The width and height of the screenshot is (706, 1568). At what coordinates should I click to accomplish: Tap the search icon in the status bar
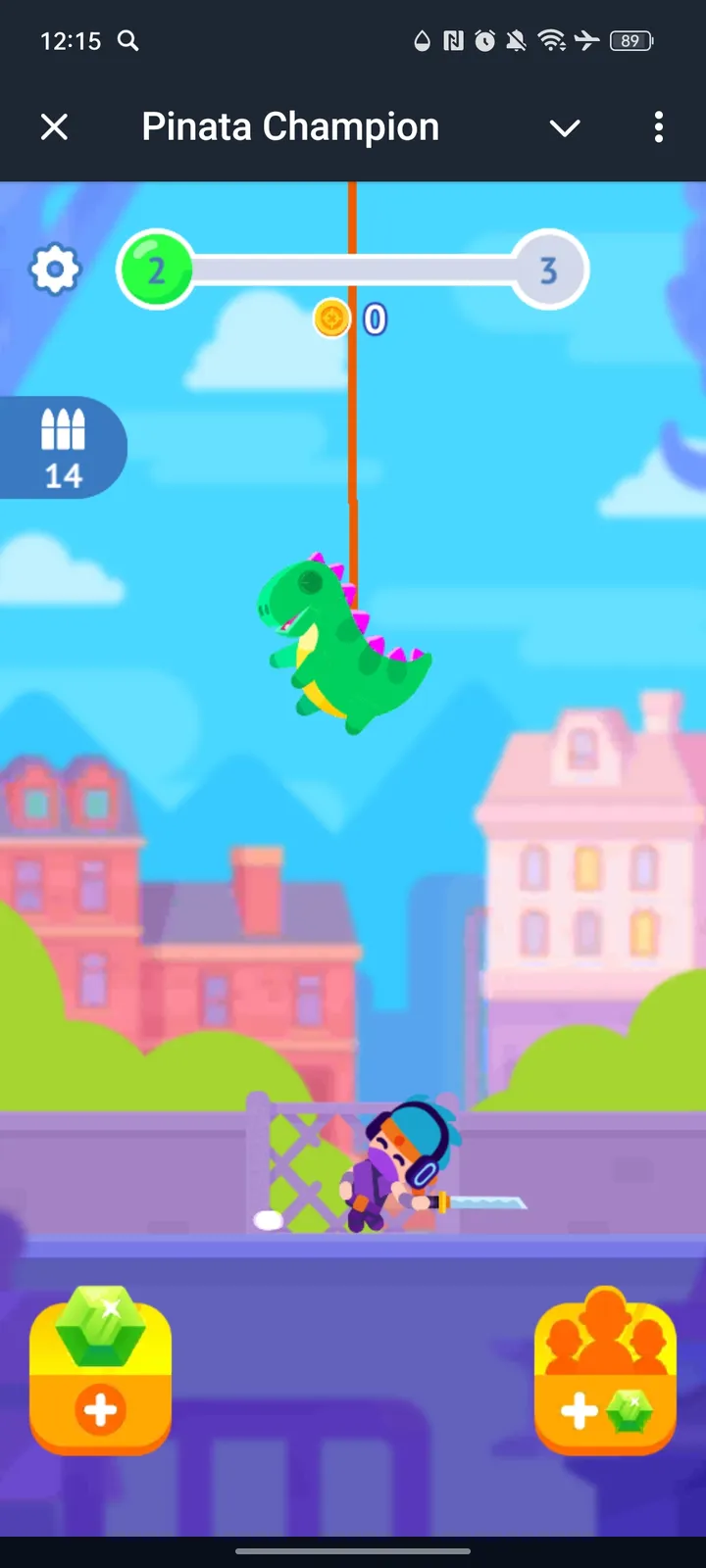127,41
